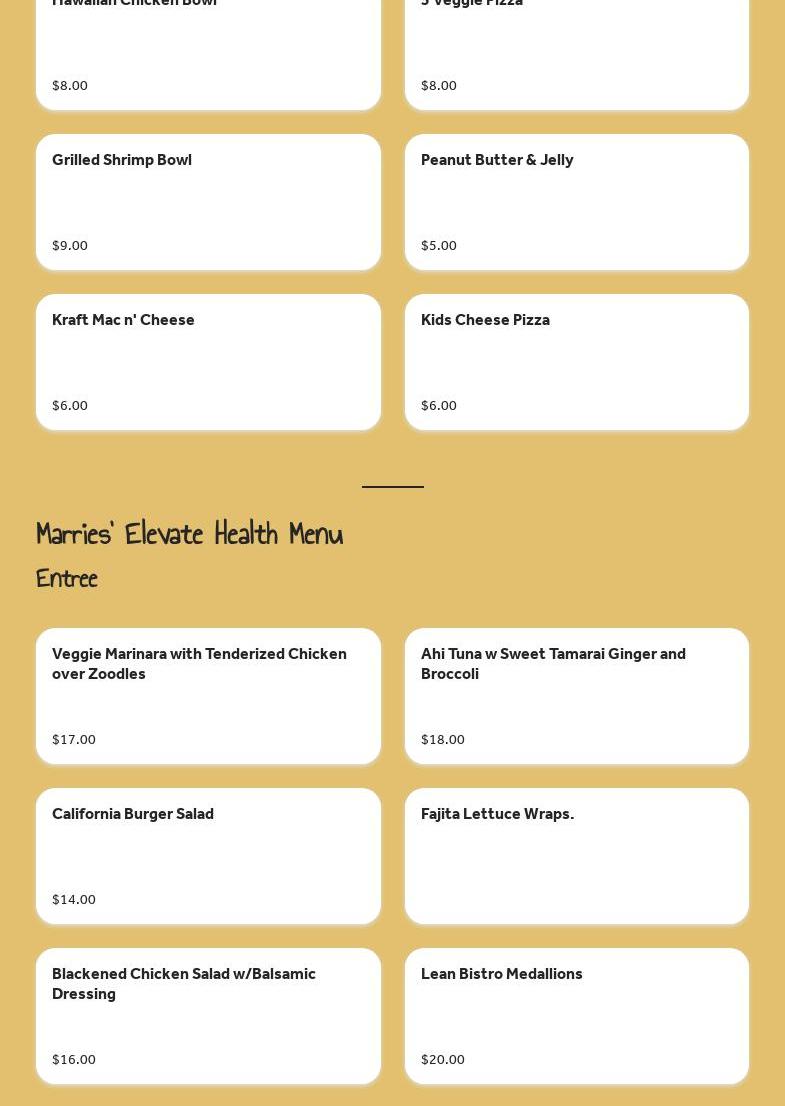Open Veggie Marinara with Tenderized Chicken card
Image resolution: width=785 pixels, height=1106 pixels.
[208, 696]
